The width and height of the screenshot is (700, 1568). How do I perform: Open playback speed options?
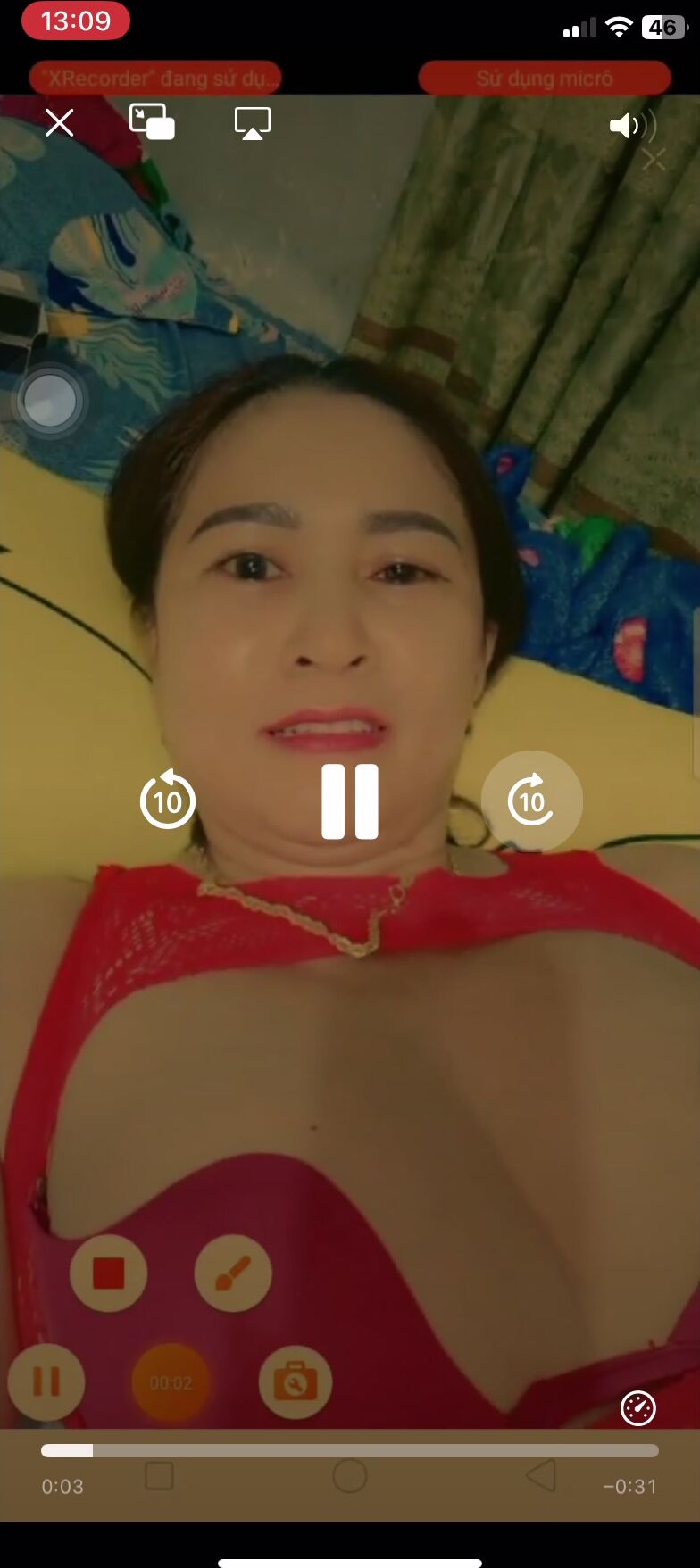(637, 1408)
